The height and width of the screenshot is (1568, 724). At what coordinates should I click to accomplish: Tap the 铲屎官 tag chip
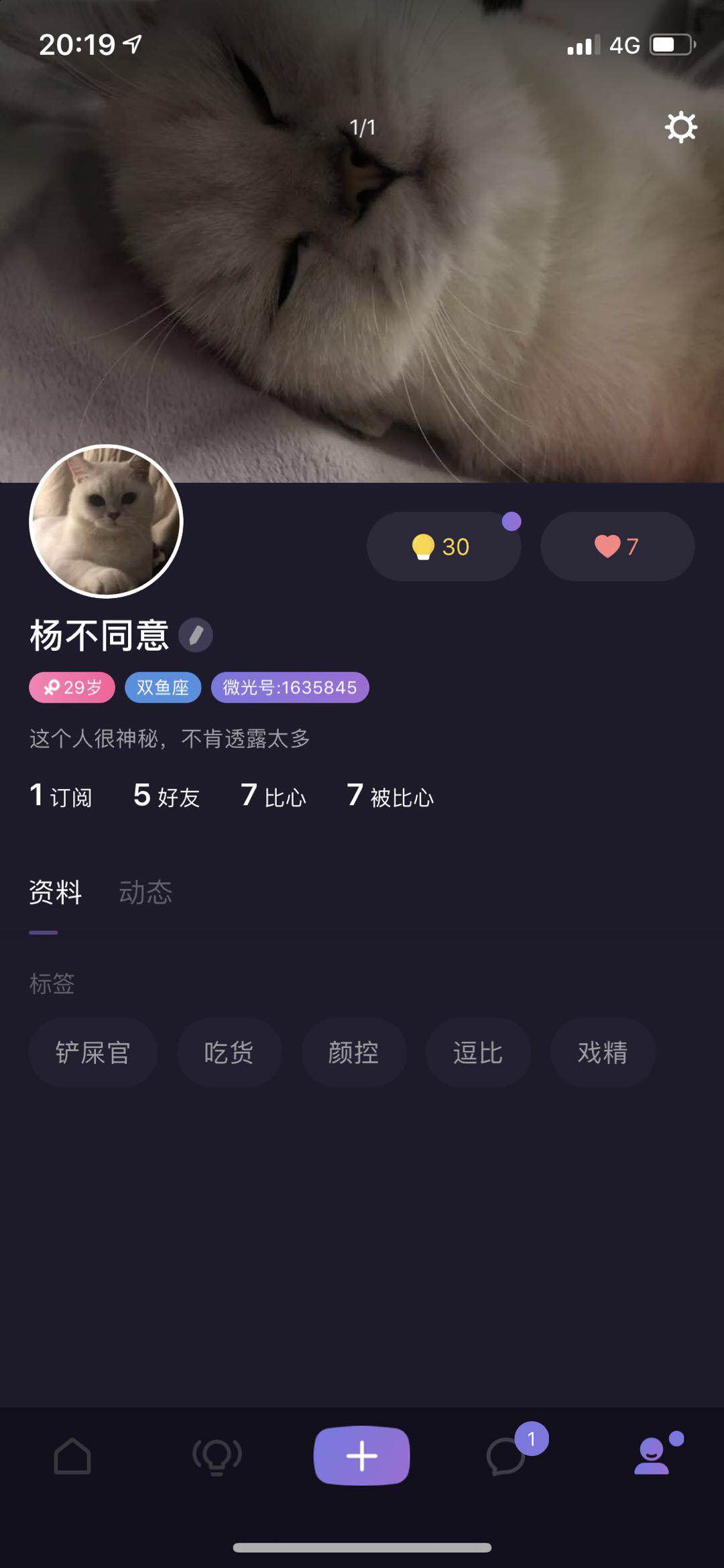click(x=93, y=1052)
